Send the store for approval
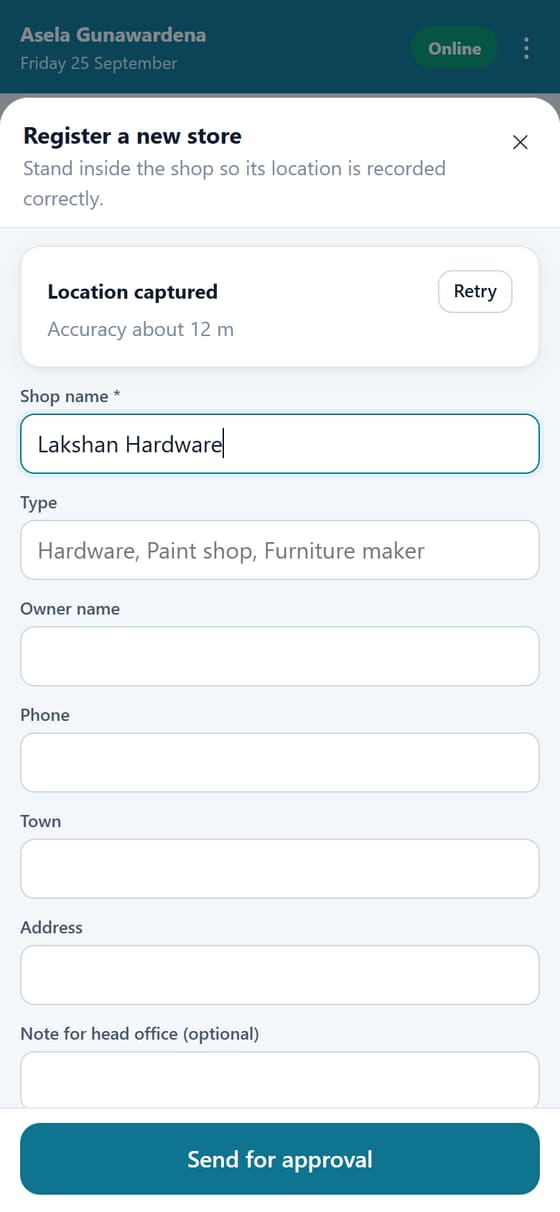The image size is (560, 1212). pyautogui.click(x=280, y=1159)
